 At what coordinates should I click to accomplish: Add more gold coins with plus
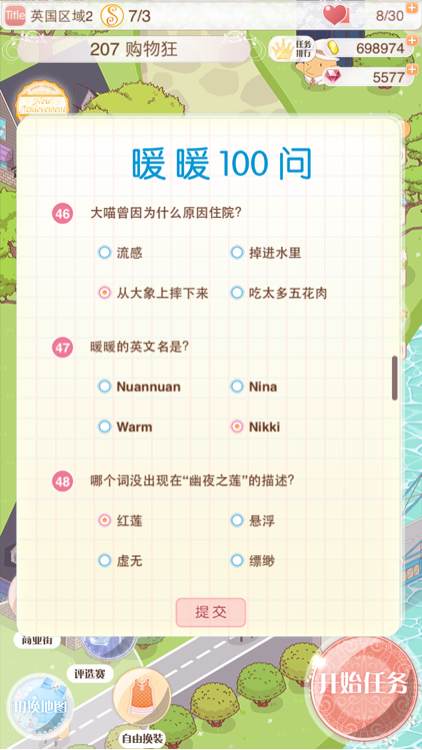point(411,42)
